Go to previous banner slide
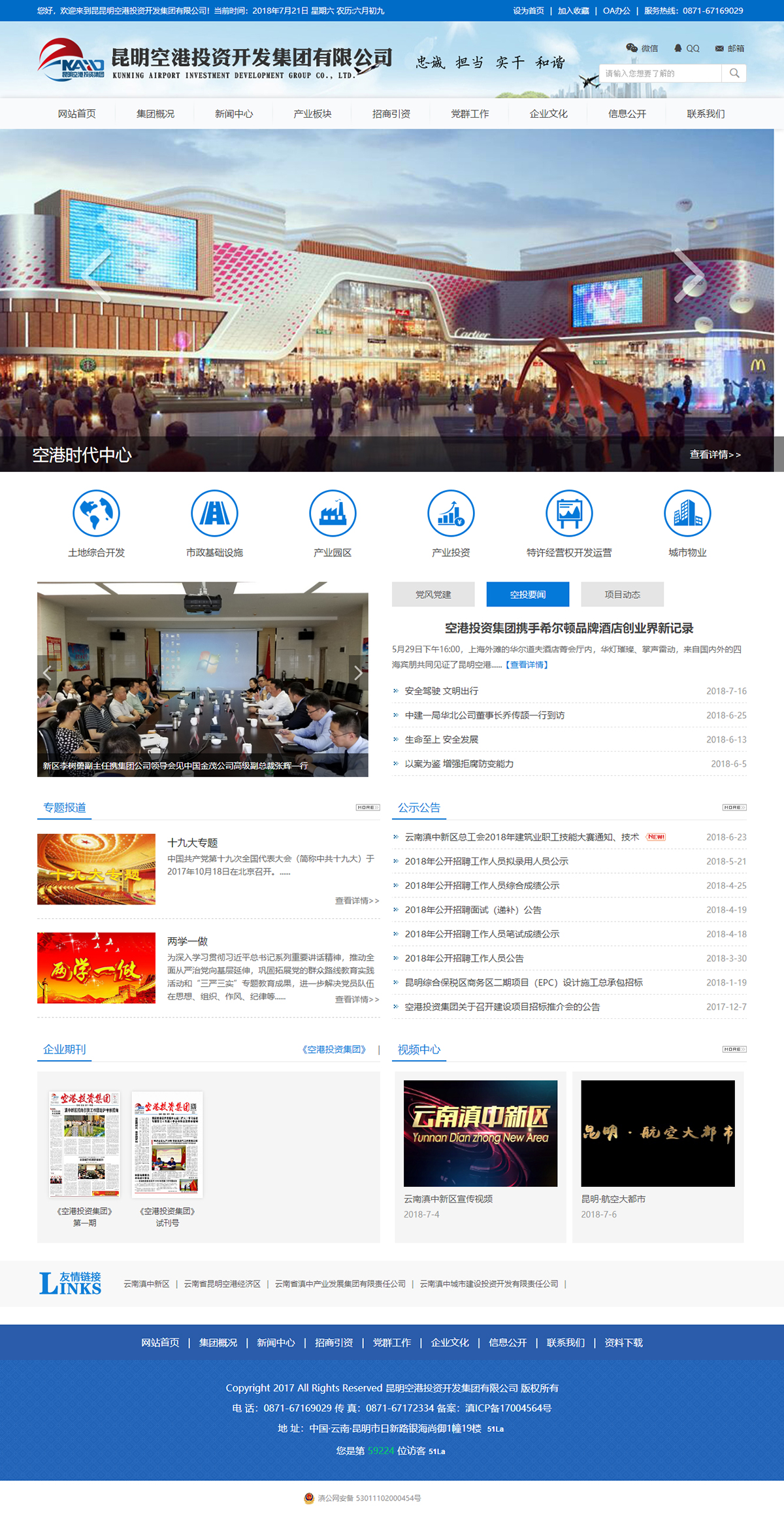 coord(96,275)
